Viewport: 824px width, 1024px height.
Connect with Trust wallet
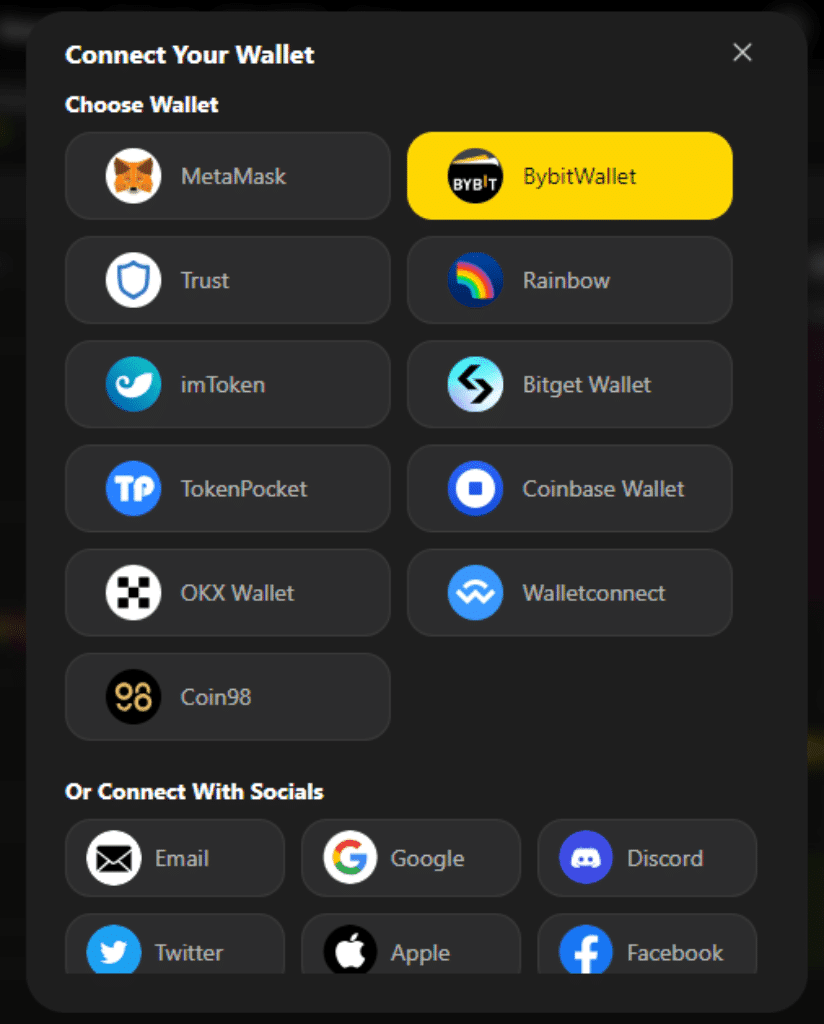point(228,280)
